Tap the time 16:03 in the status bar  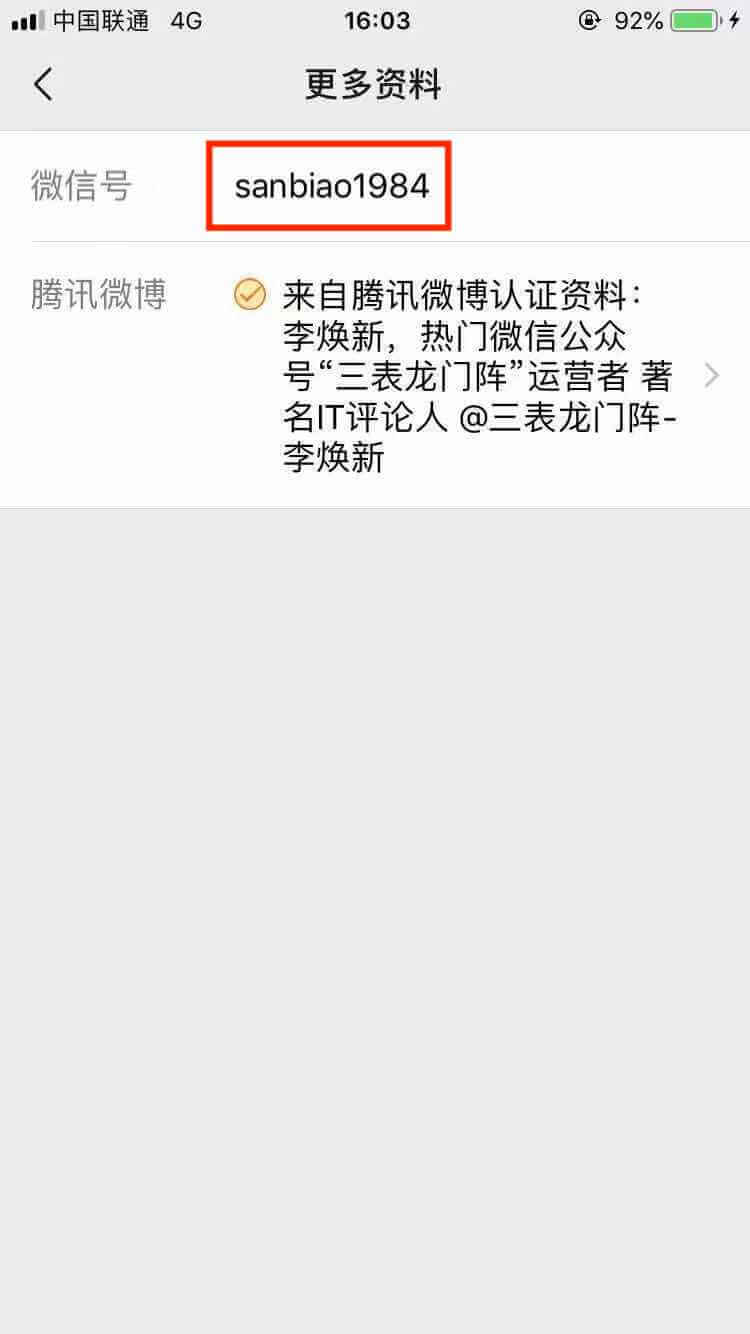[x=377, y=20]
